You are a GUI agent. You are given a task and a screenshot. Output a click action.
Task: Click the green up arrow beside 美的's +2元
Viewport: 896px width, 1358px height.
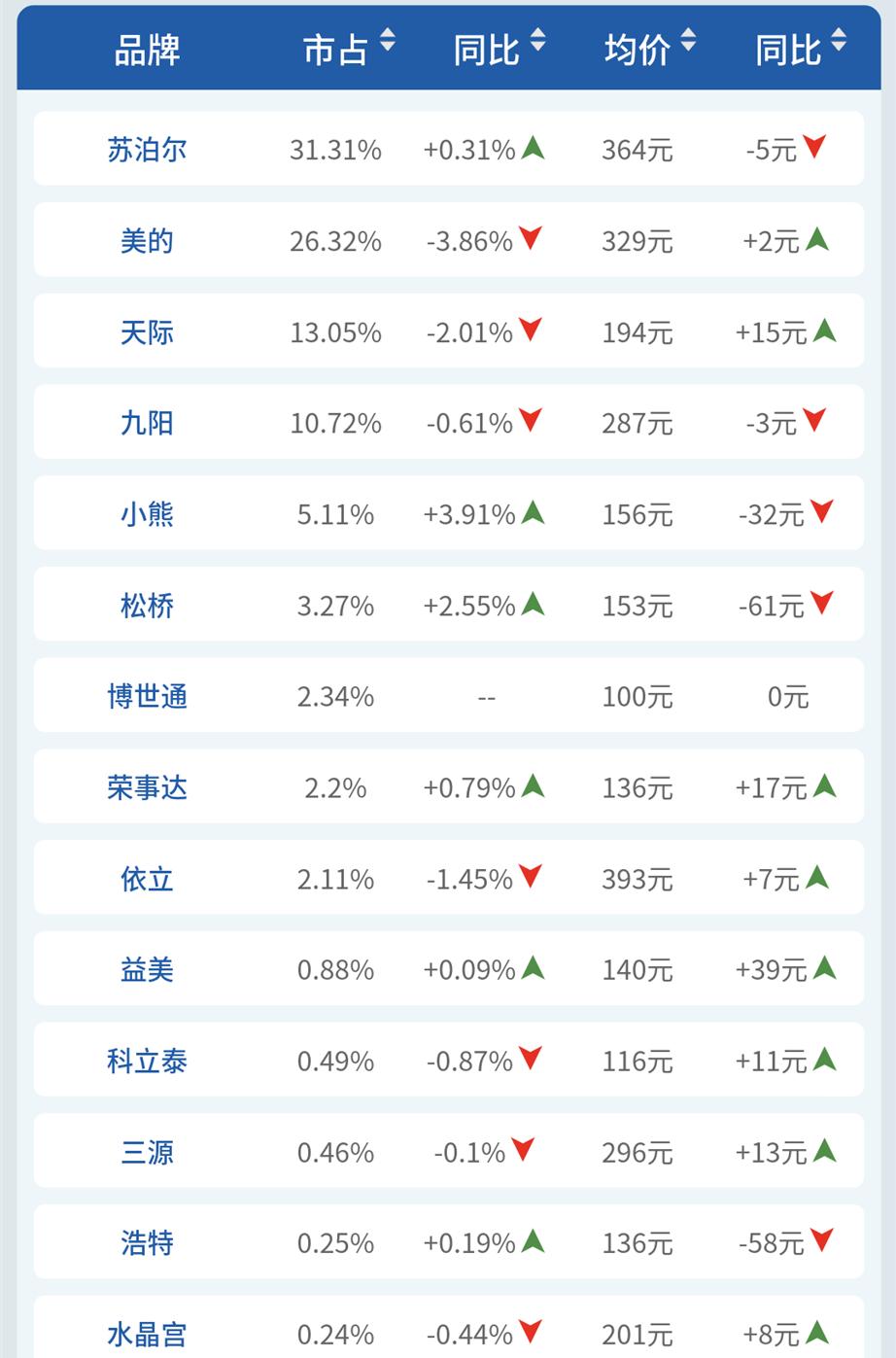(819, 239)
